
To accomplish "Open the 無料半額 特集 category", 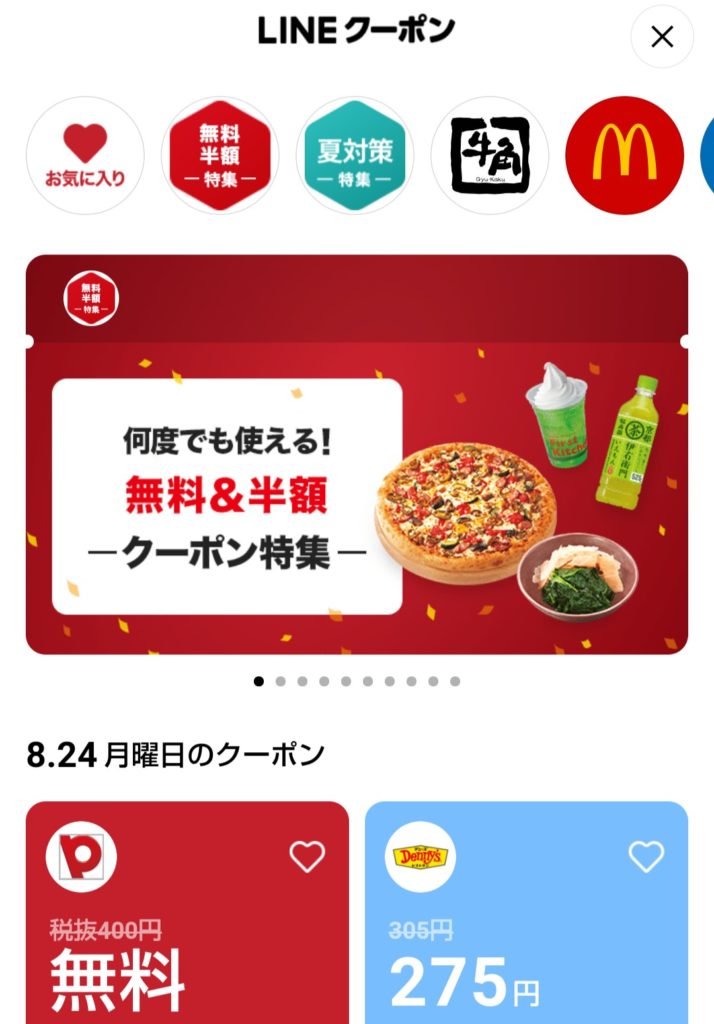I will pyautogui.click(x=219, y=155).
